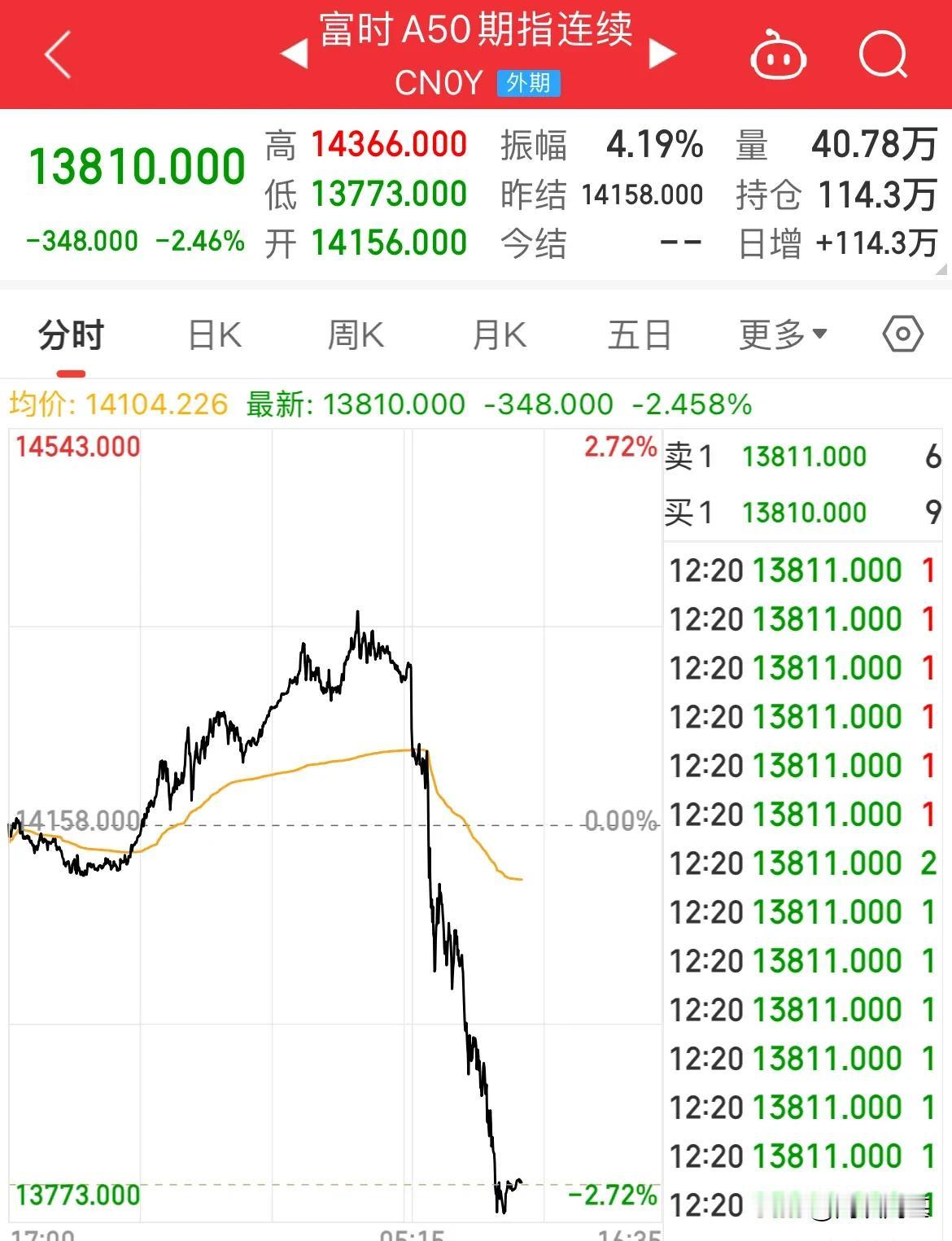
Task: Click the volume figure 40.78万
Action: click(873, 144)
